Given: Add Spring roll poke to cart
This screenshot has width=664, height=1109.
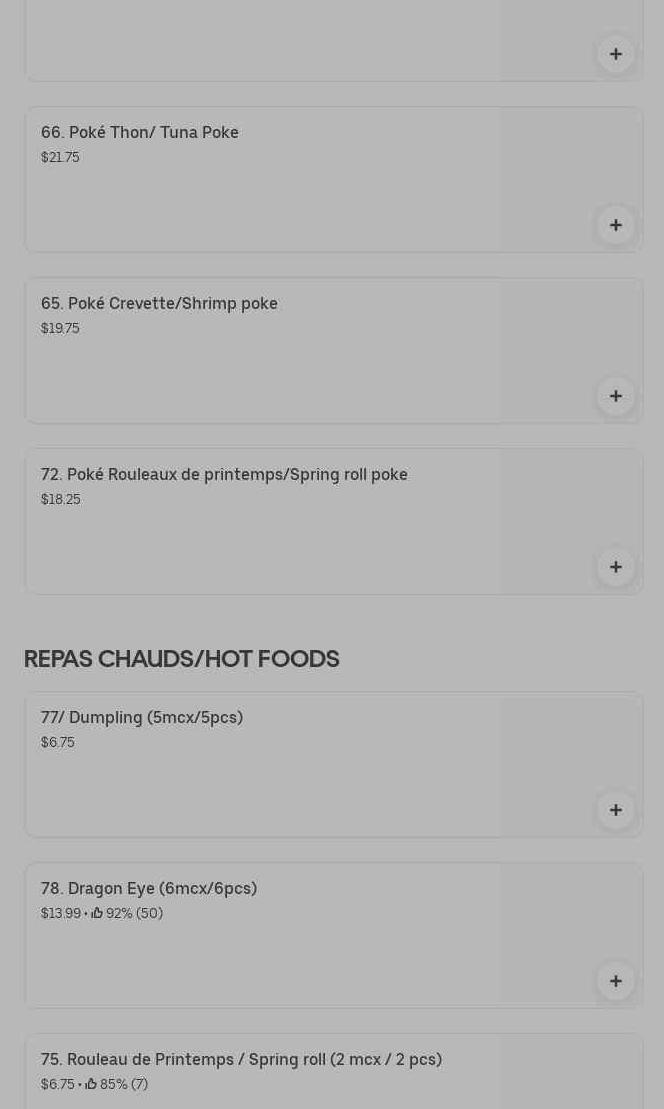Looking at the screenshot, I should click(615, 567).
